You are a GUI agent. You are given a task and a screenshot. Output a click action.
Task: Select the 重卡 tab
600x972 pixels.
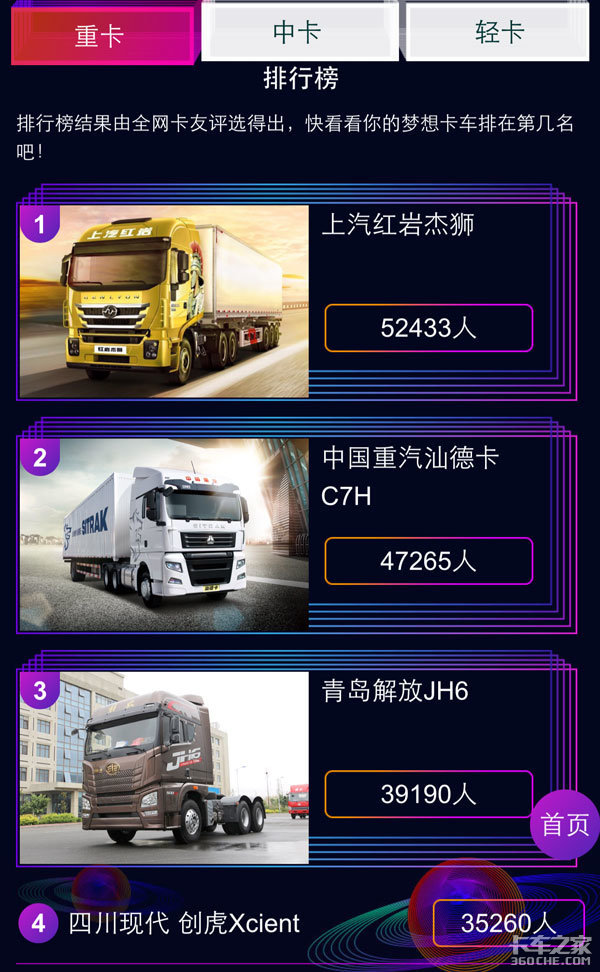click(100, 35)
